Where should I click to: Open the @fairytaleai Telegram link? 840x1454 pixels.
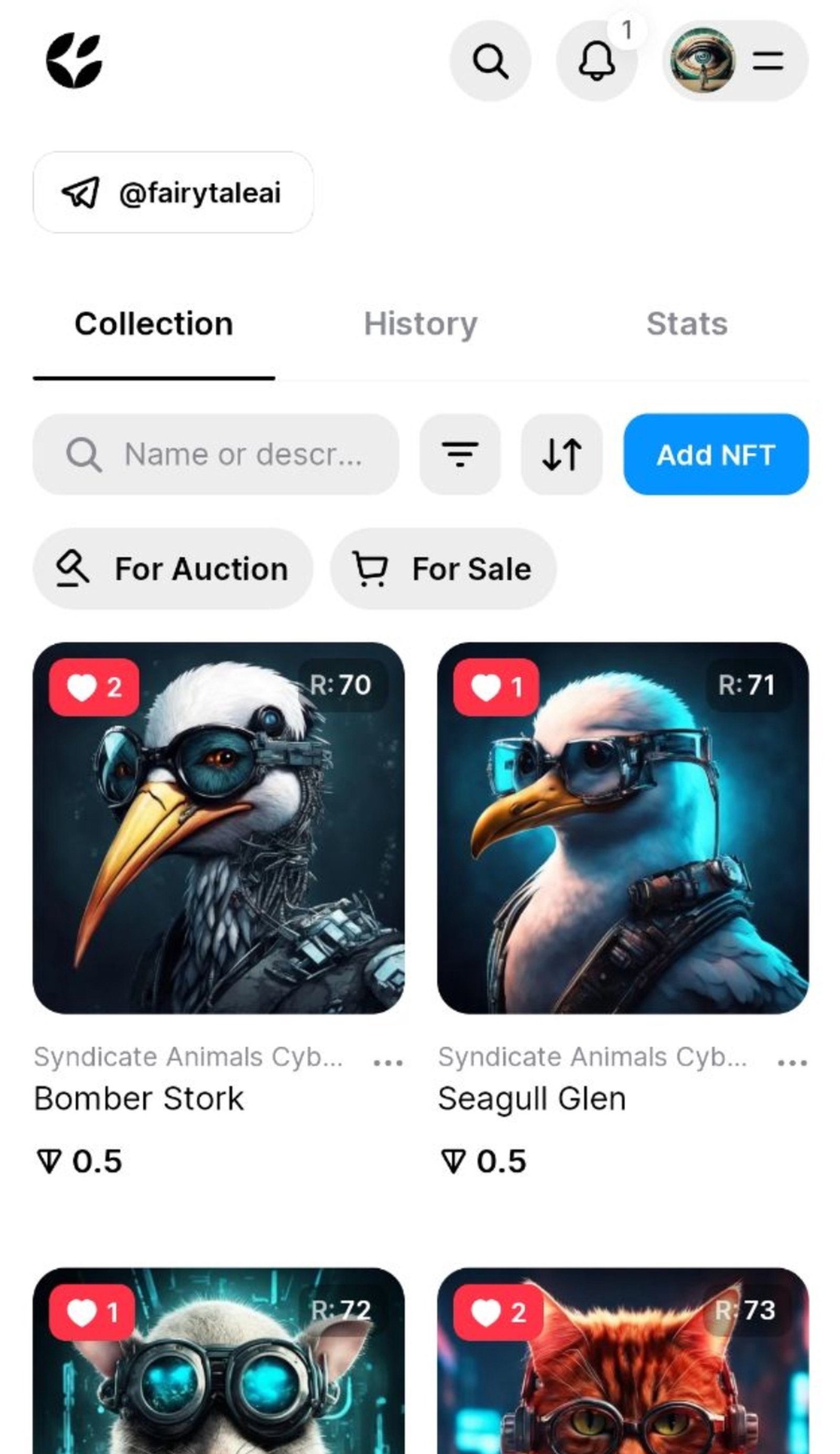173,192
